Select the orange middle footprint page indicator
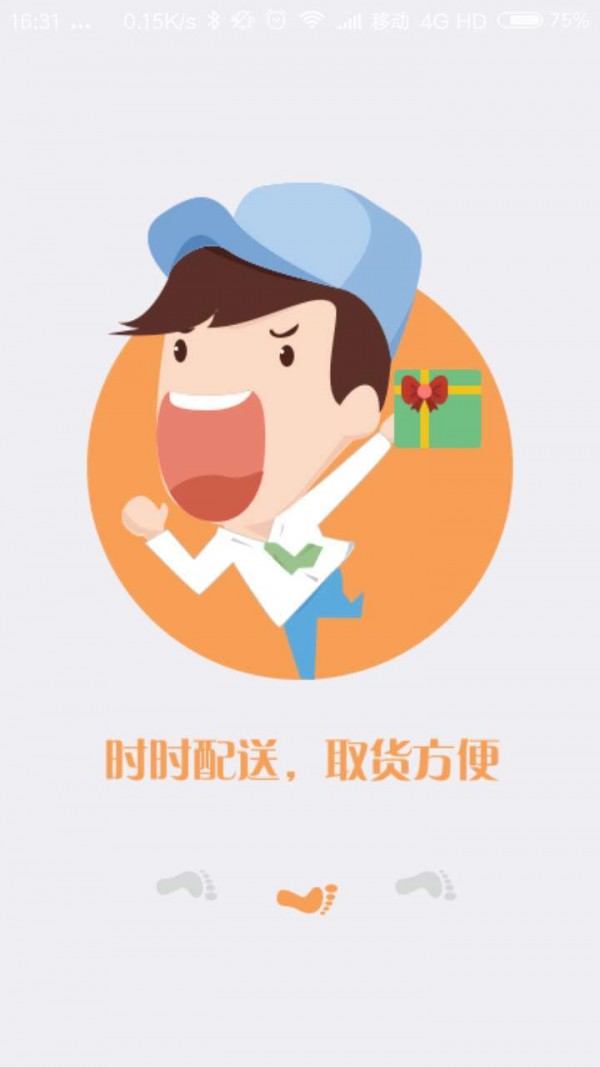The image size is (600, 1067). (x=307, y=898)
